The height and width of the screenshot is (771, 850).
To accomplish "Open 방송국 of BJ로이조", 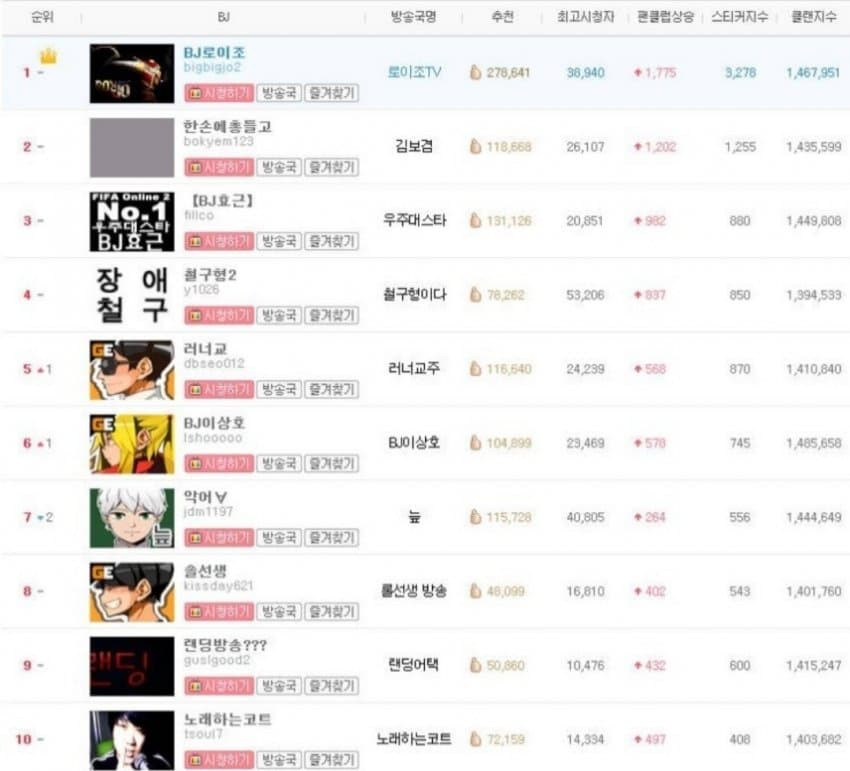I will 279,93.
